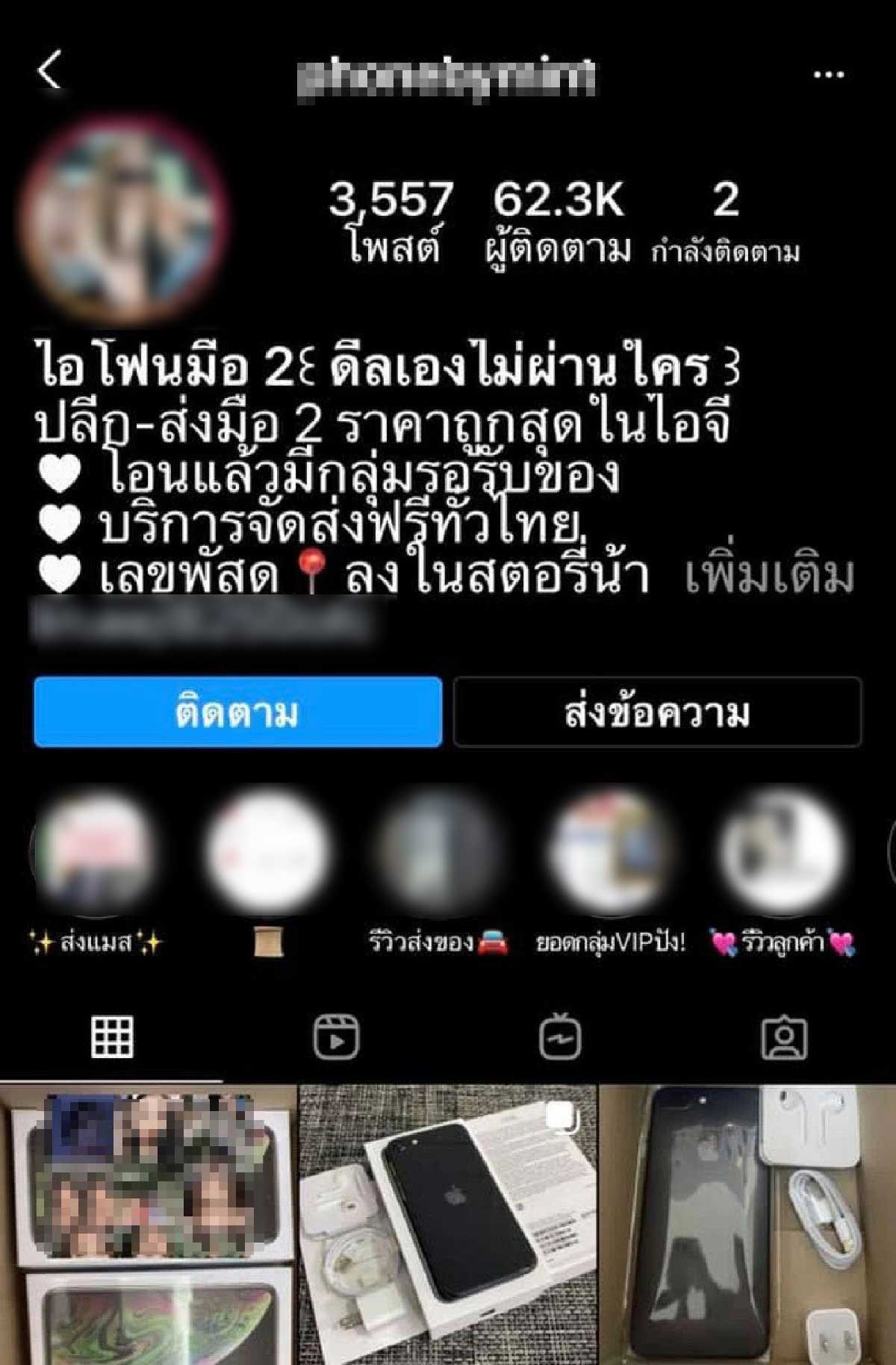Open the three-dot overflow menu

828,75
